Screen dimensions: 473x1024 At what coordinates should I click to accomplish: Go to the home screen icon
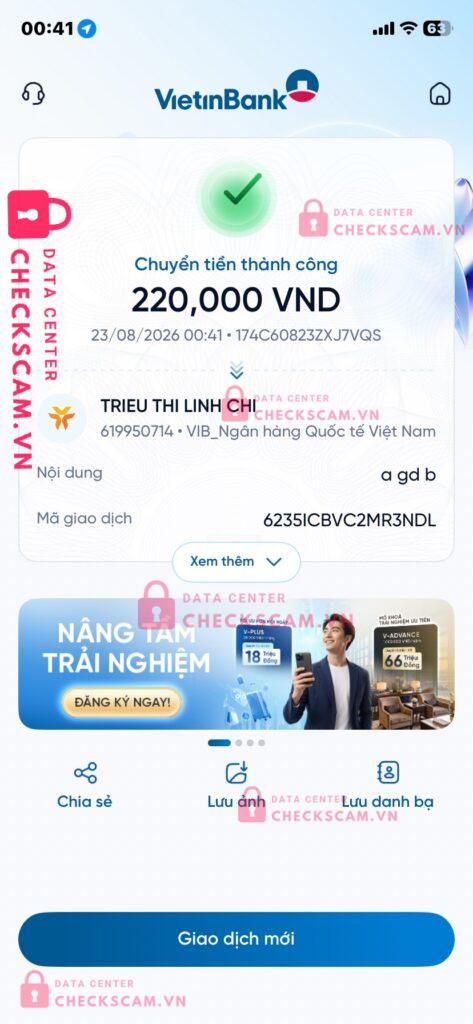coord(440,94)
